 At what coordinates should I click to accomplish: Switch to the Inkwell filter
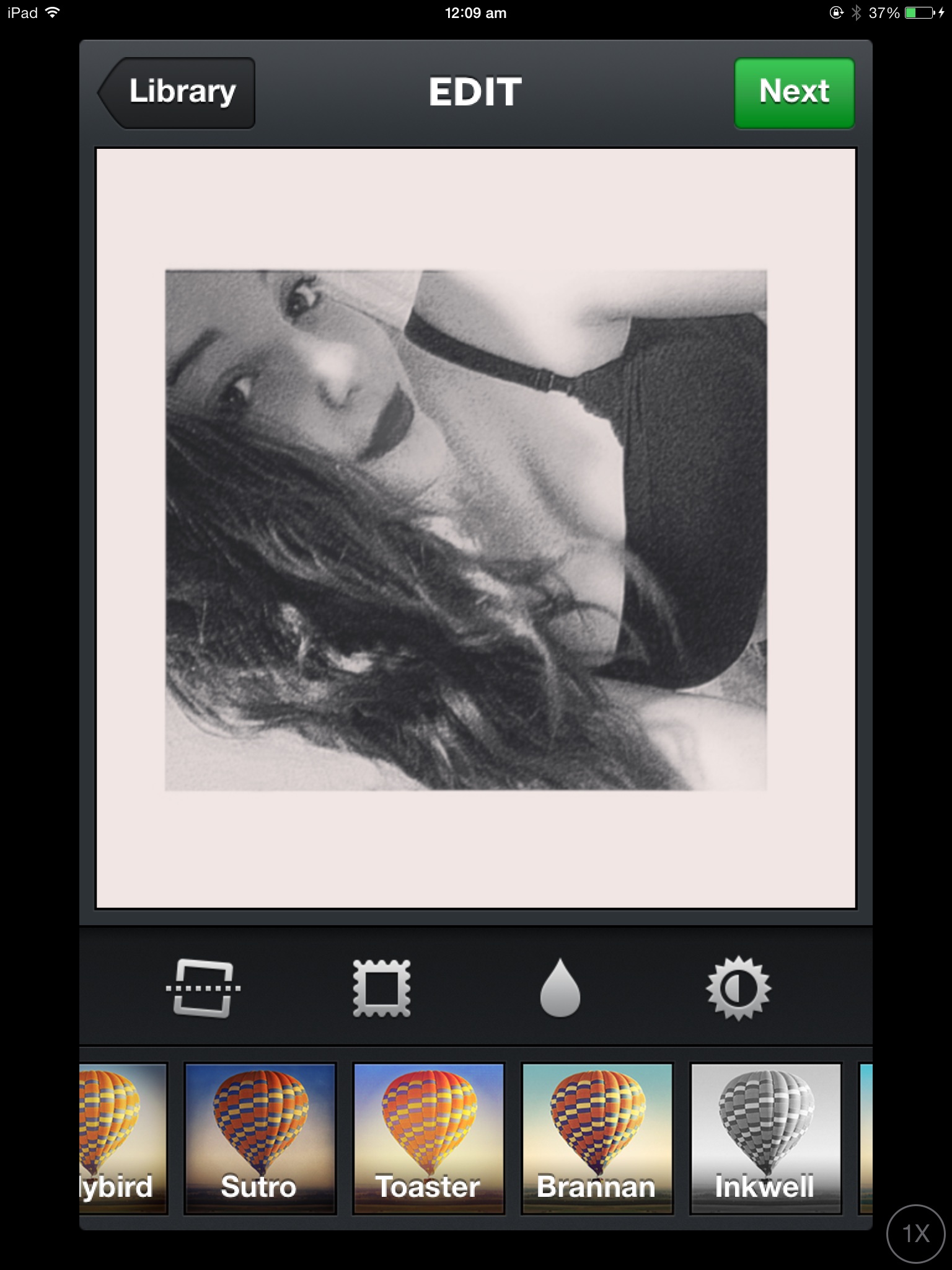pyautogui.click(x=765, y=1138)
